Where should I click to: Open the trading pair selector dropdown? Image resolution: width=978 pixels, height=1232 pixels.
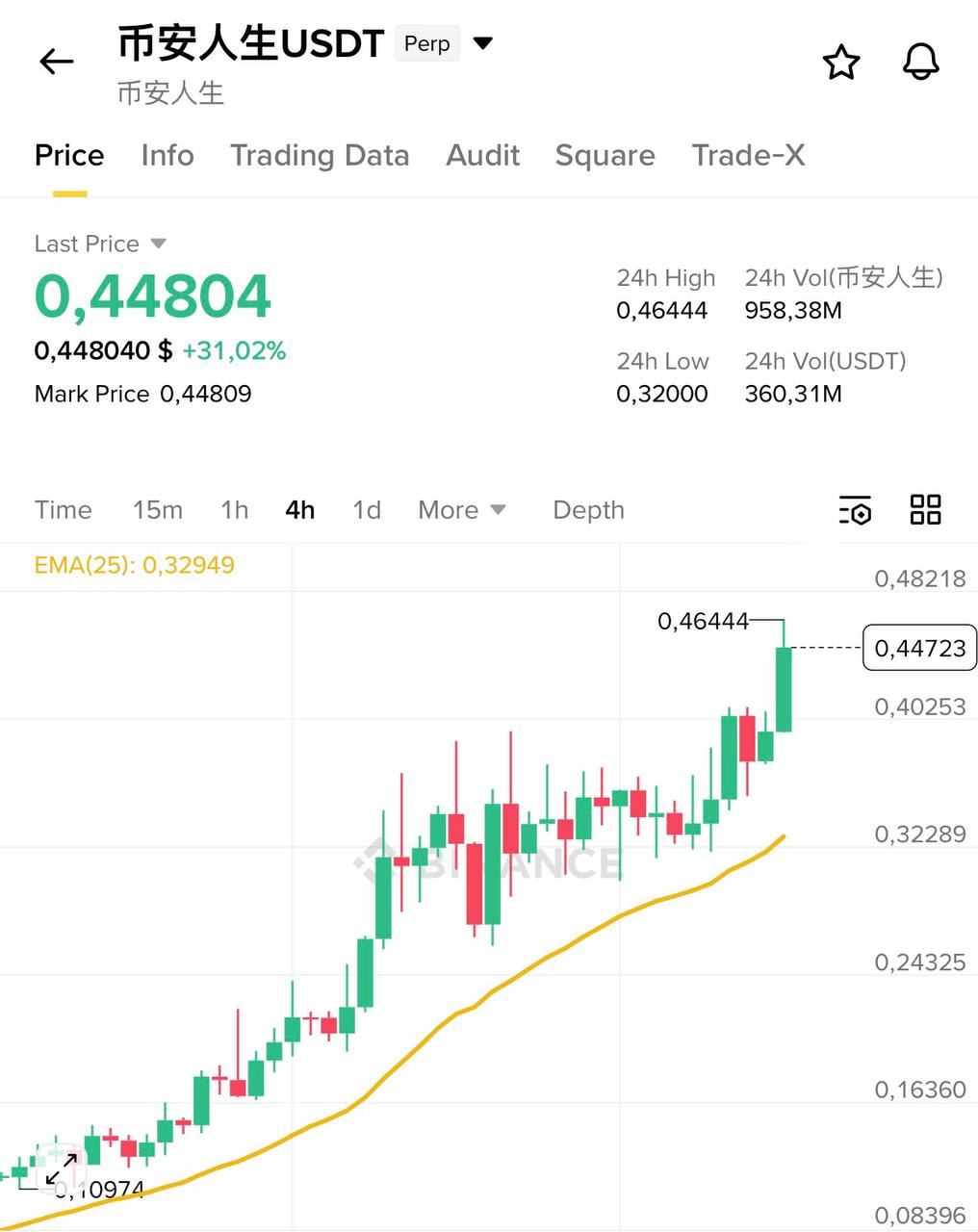[483, 43]
